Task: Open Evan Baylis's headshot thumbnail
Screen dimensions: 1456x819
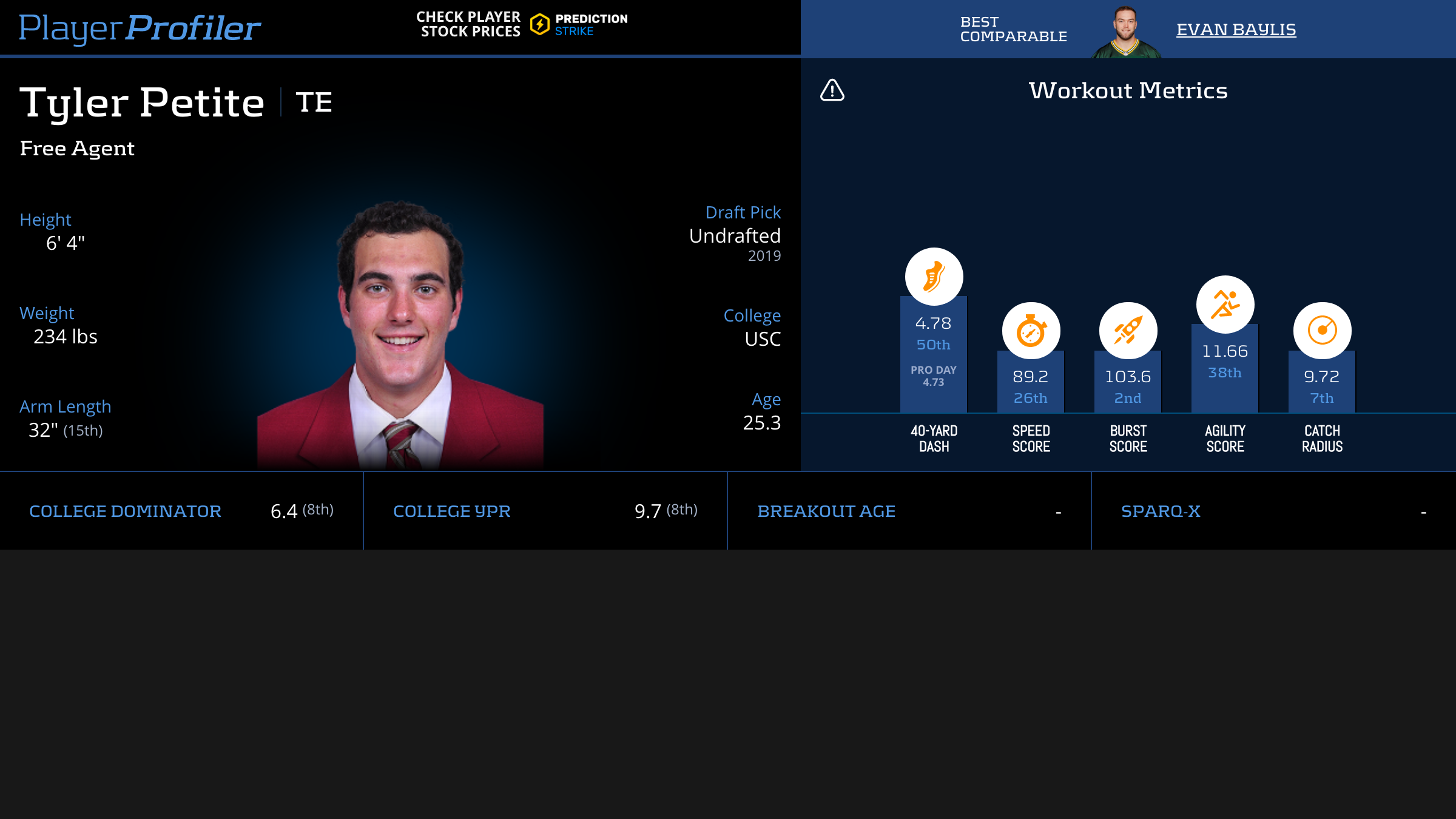Action: pos(1126,32)
